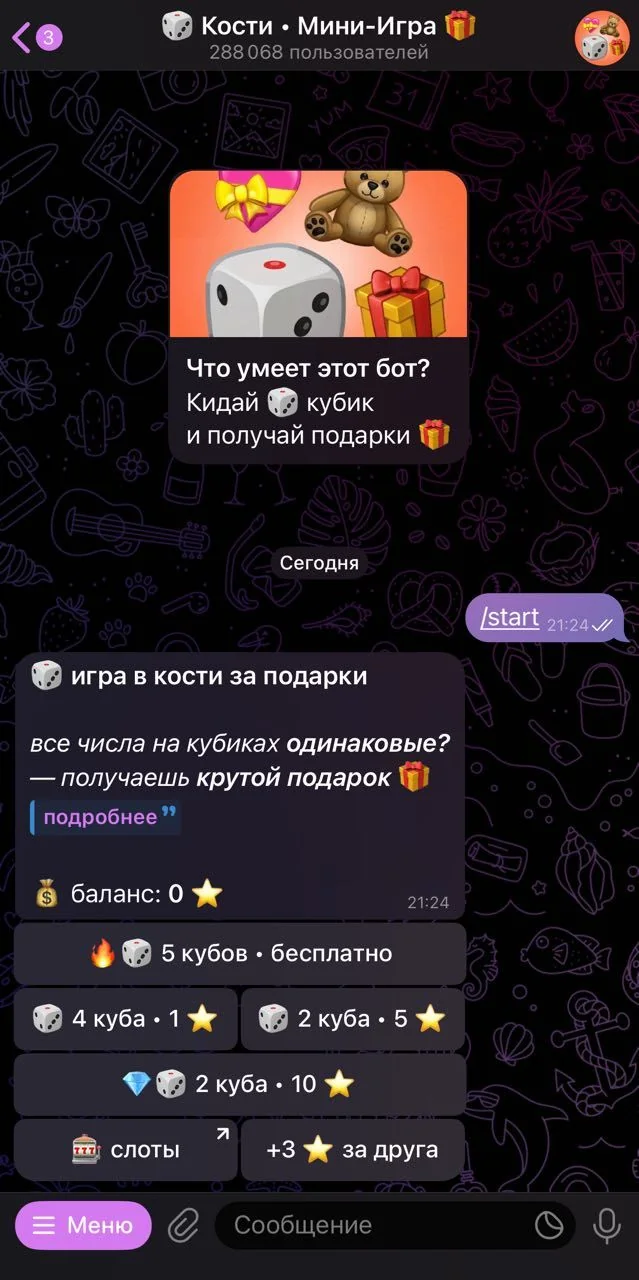Open the слоты game
Screen dimensions: 639x1280
(x=126, y=1150)
